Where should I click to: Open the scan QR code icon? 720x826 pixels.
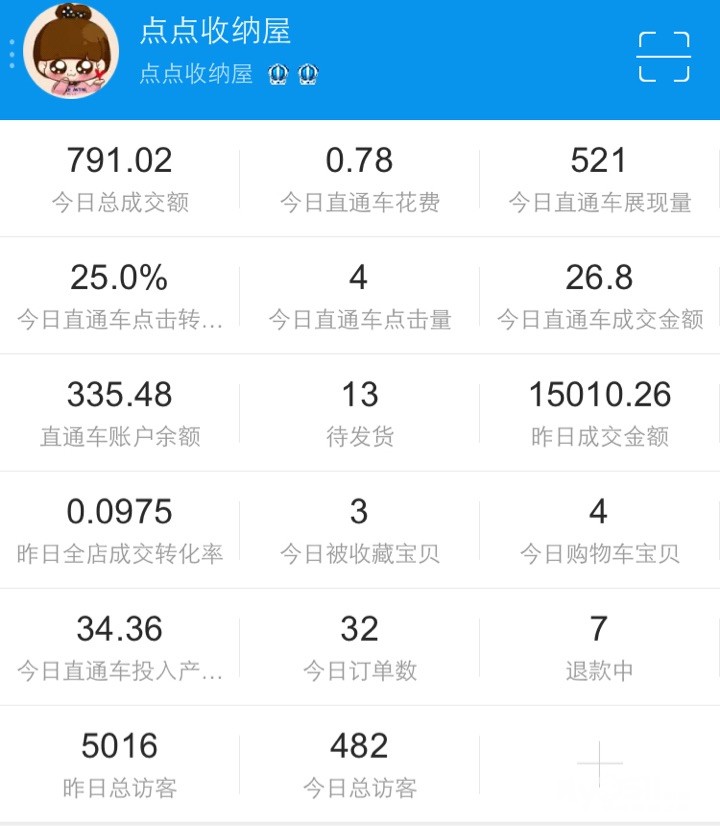[x=664, y=57]
